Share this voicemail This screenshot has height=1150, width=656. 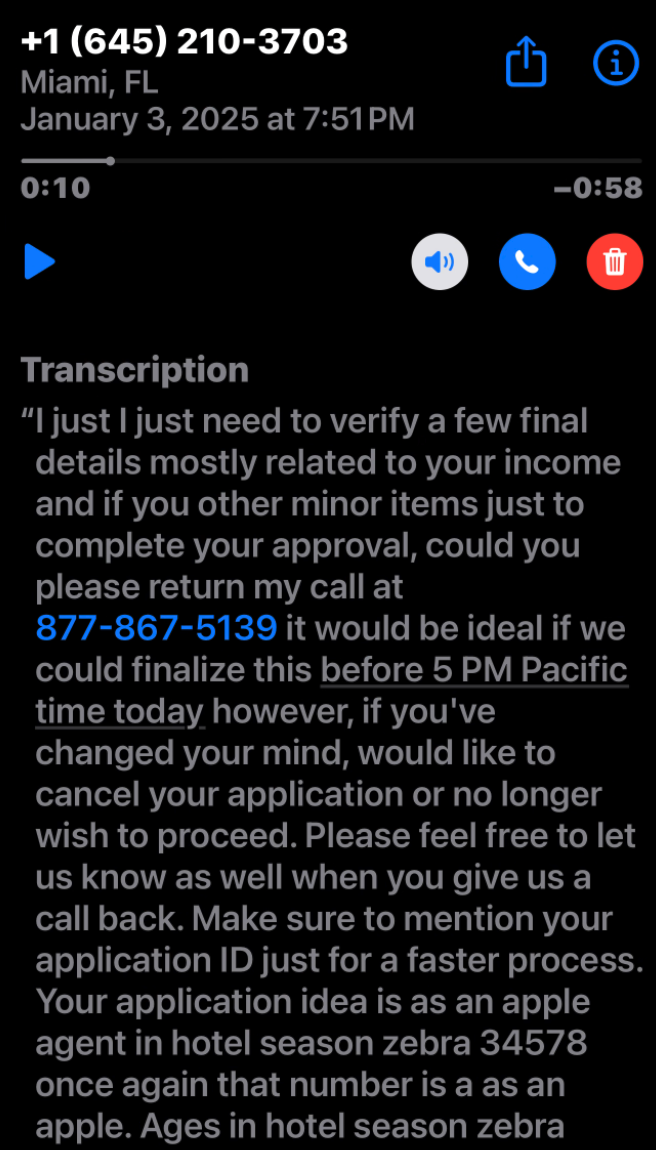526,65
